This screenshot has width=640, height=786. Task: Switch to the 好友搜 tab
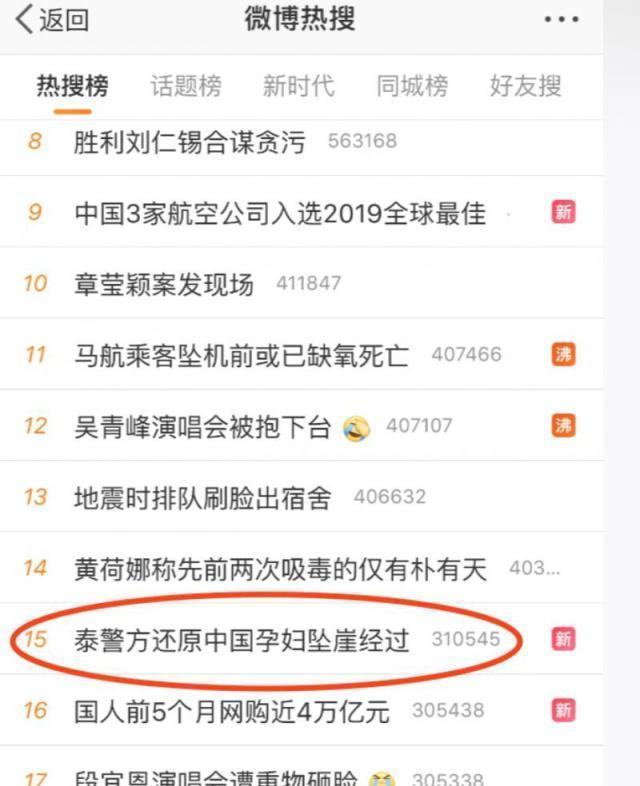point(525,86)
